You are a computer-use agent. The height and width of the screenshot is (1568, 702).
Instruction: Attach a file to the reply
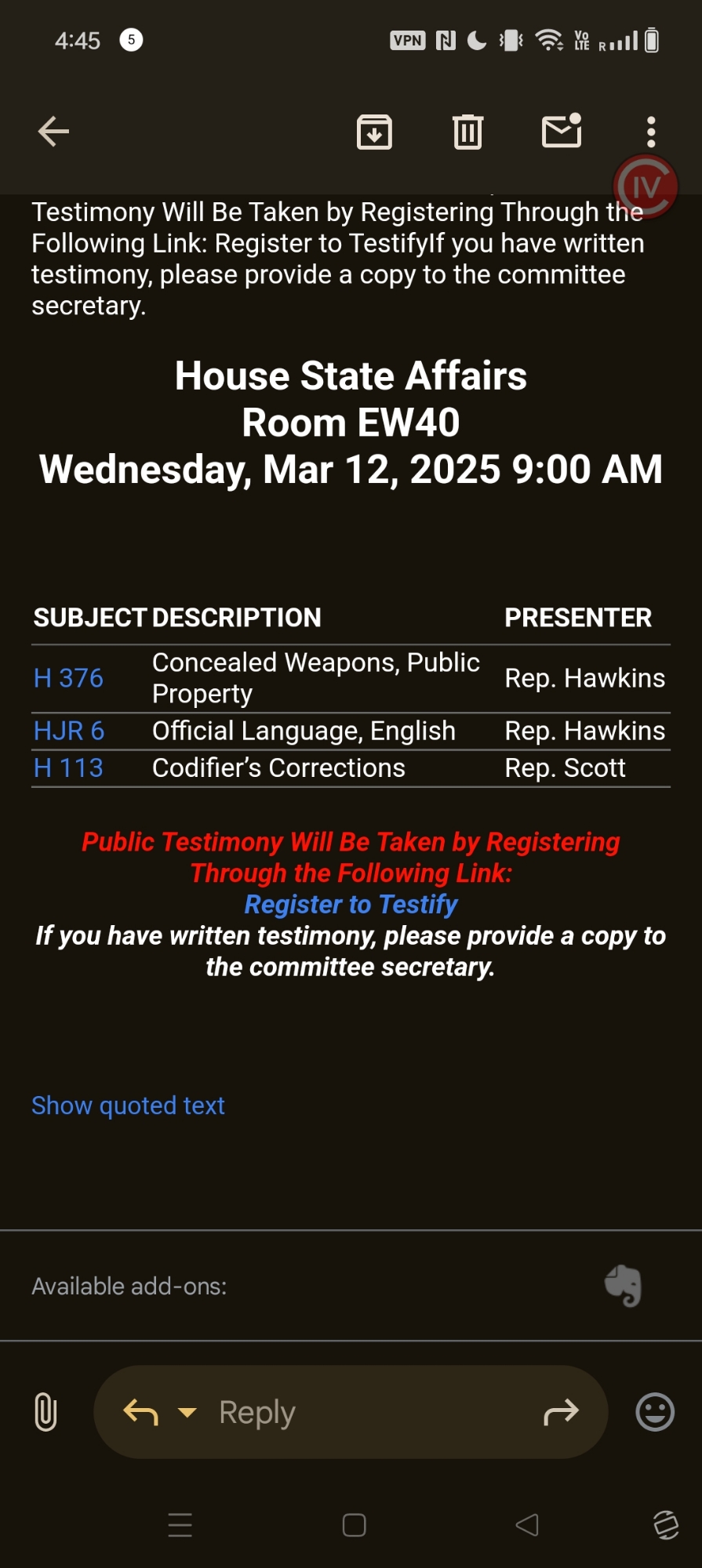point(45,1412)
